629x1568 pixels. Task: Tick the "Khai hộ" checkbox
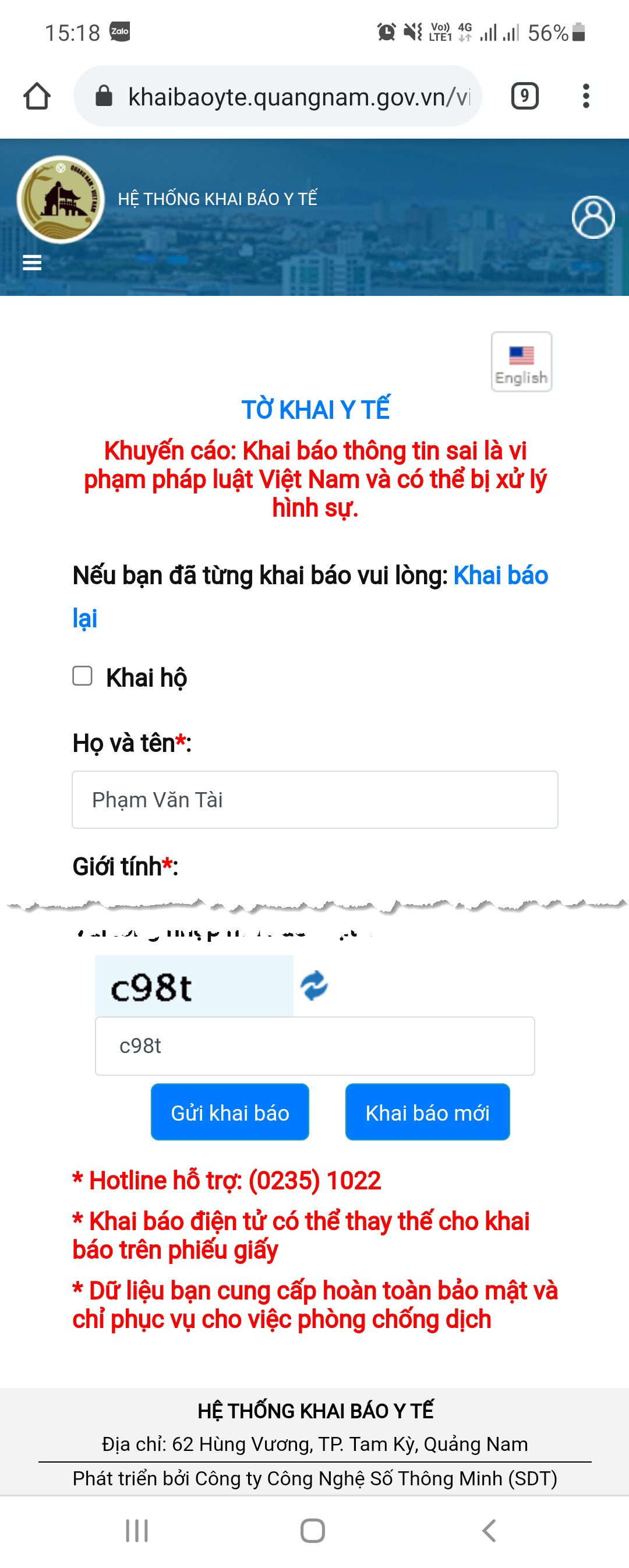pyautogui.click(x=82, y=676)
